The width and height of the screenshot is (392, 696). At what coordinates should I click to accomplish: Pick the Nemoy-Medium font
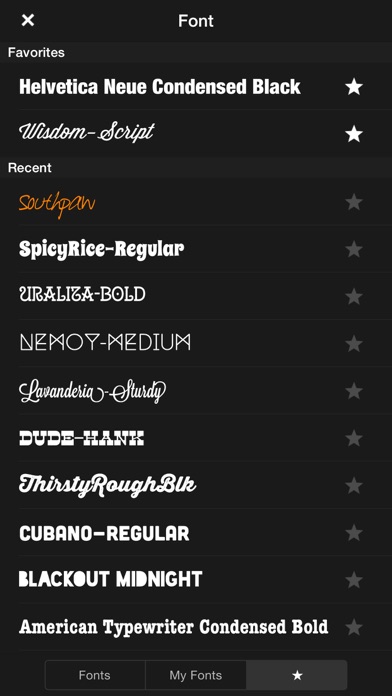point(196,343)
